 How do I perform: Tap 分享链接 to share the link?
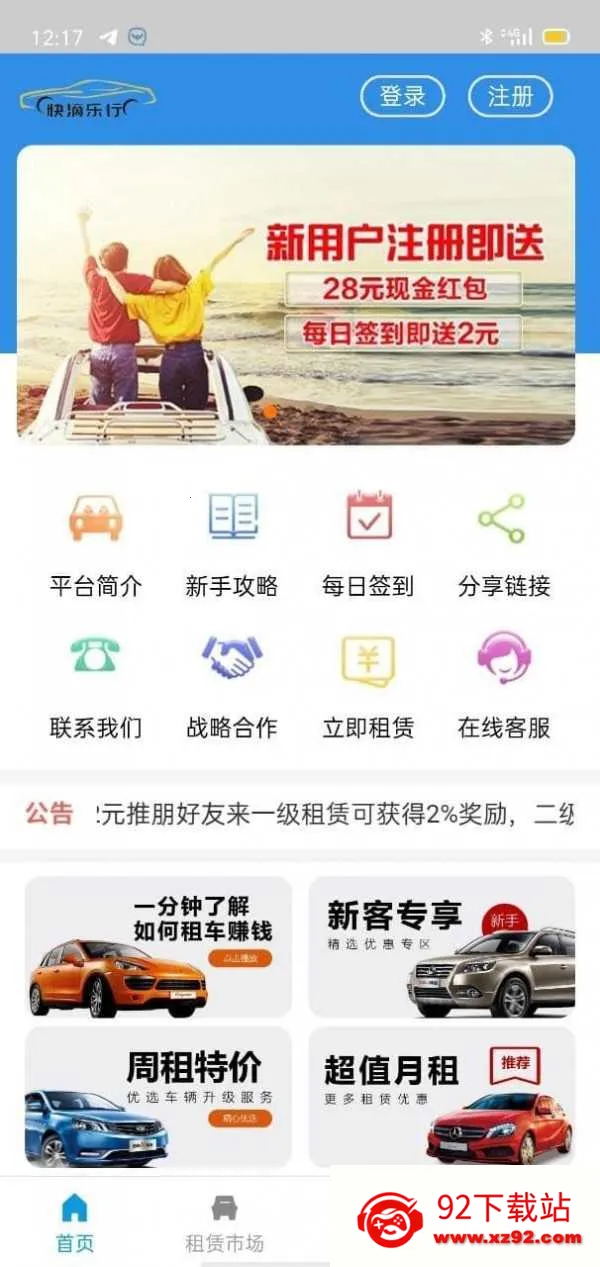tap(504, 545)
